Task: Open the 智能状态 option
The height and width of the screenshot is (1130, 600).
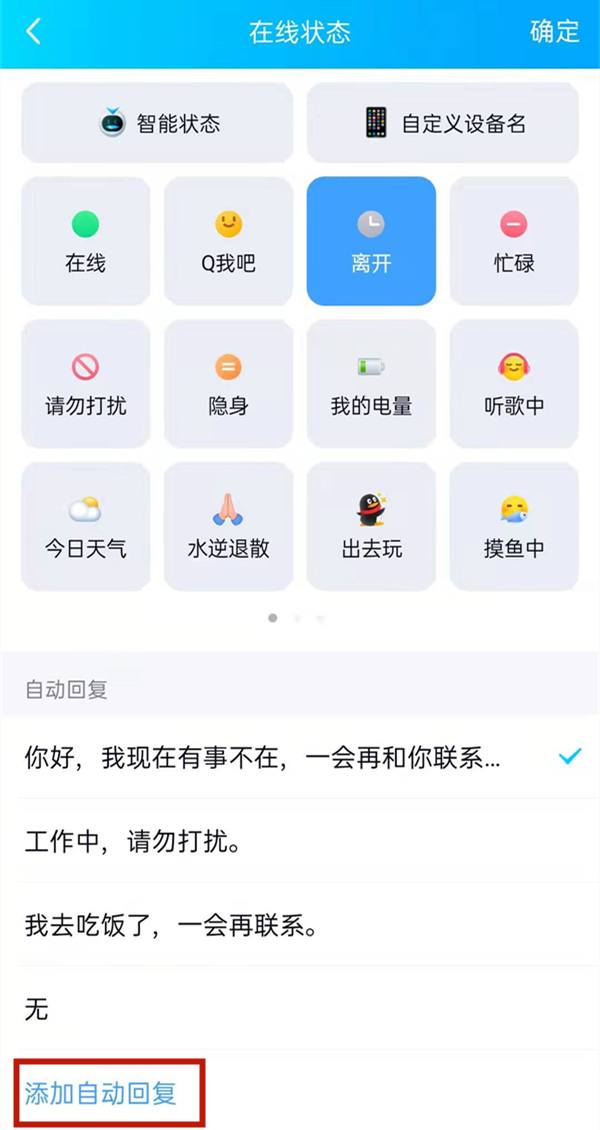Action: [x=157, y=123]
